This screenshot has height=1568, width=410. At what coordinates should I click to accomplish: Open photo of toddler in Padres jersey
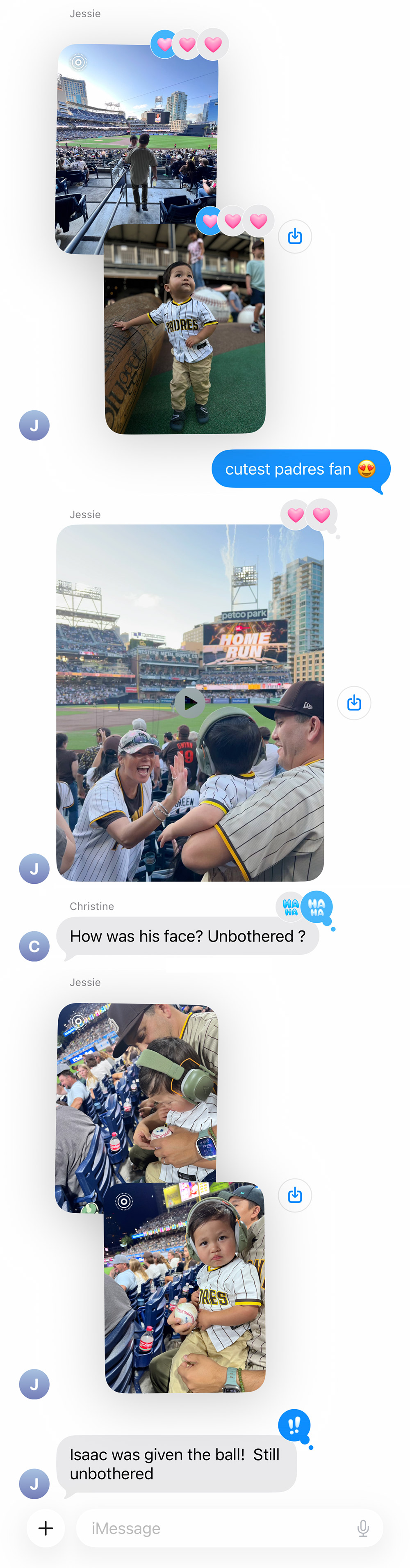click(x=186, y=341)
